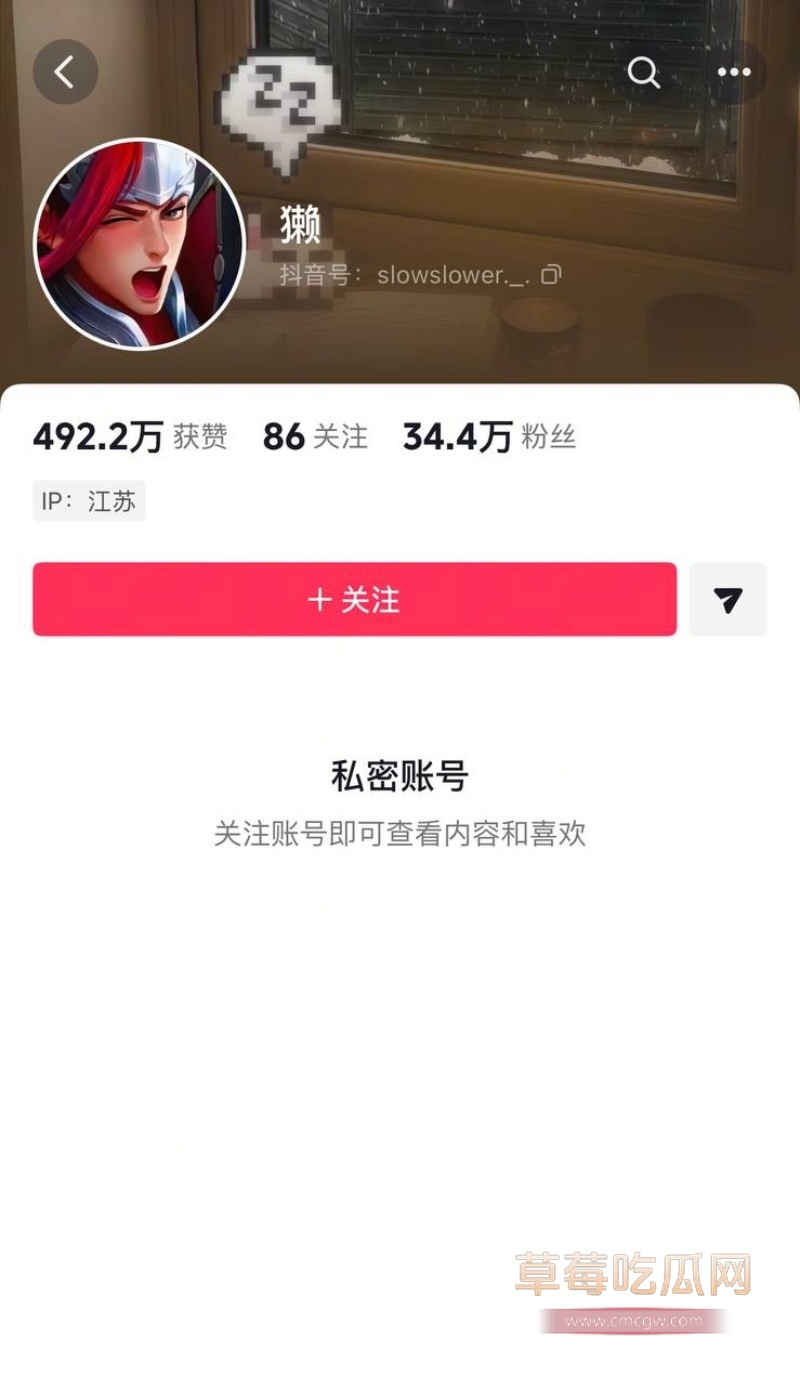Copy the Douyin ID using the copy icon
This screenshot has width=800, height=1386.
pos(551,272)
